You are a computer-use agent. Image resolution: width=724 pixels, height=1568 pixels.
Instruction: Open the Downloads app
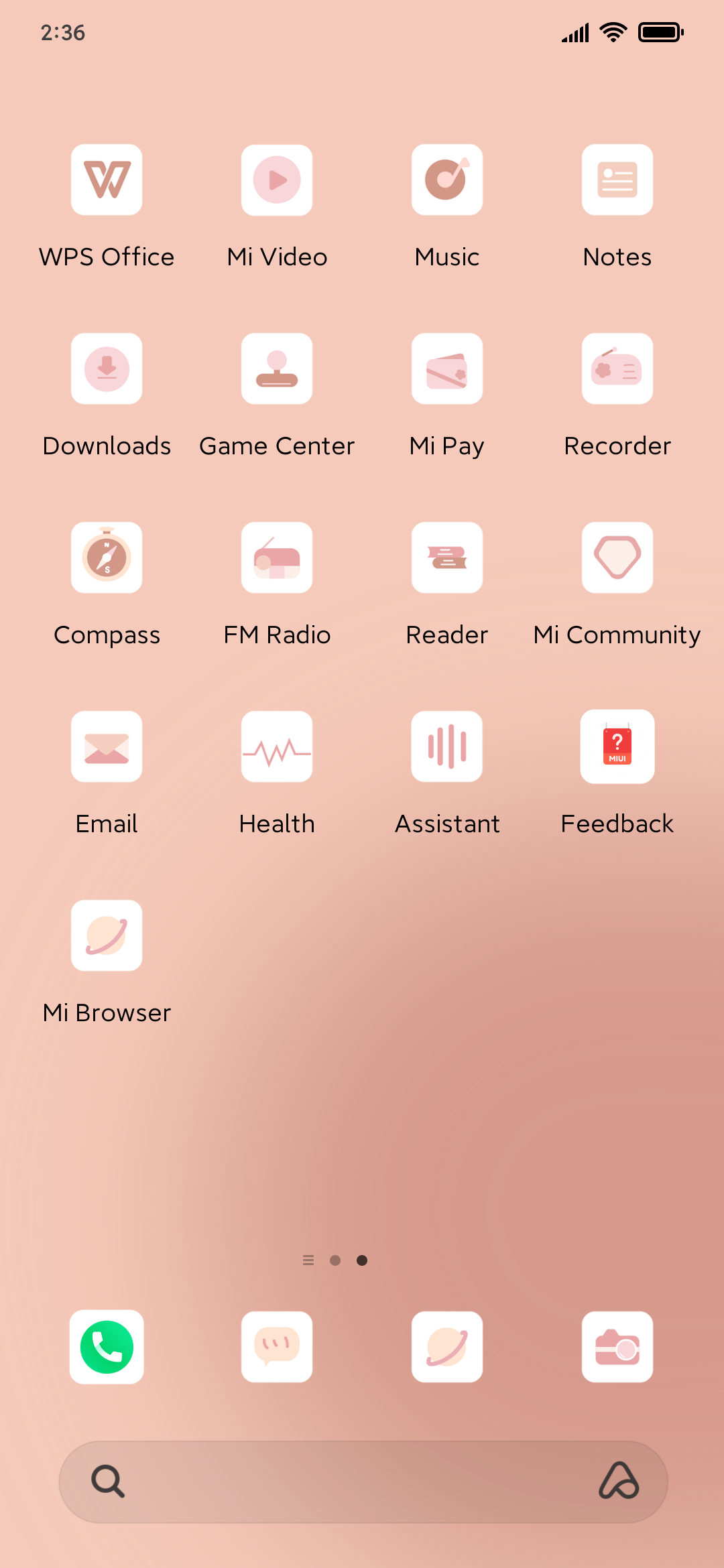coord(107,369)
